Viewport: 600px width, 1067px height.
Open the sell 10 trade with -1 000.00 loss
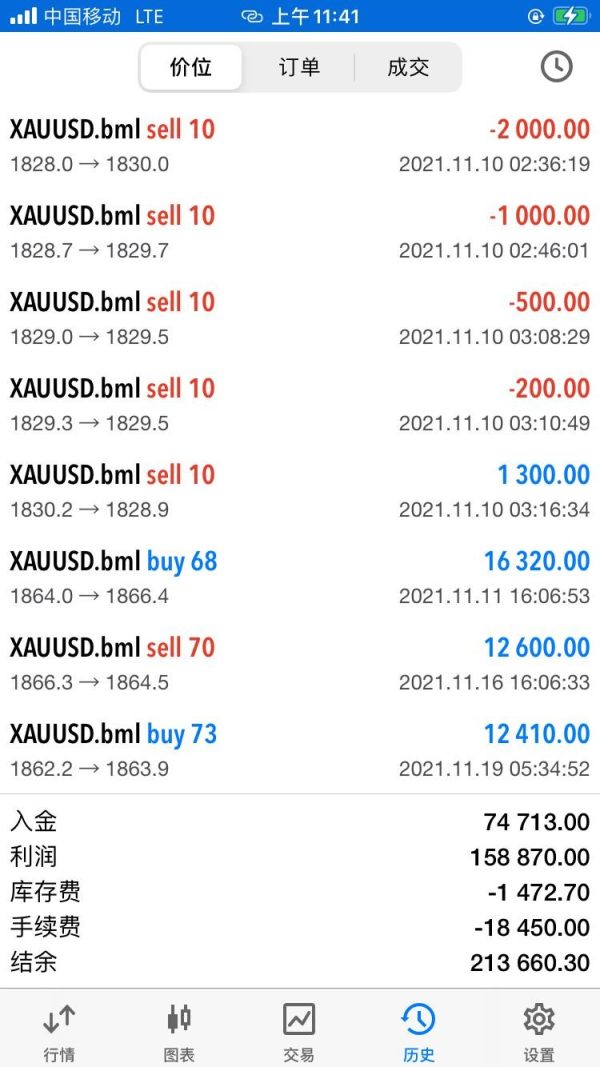point(300,232)
